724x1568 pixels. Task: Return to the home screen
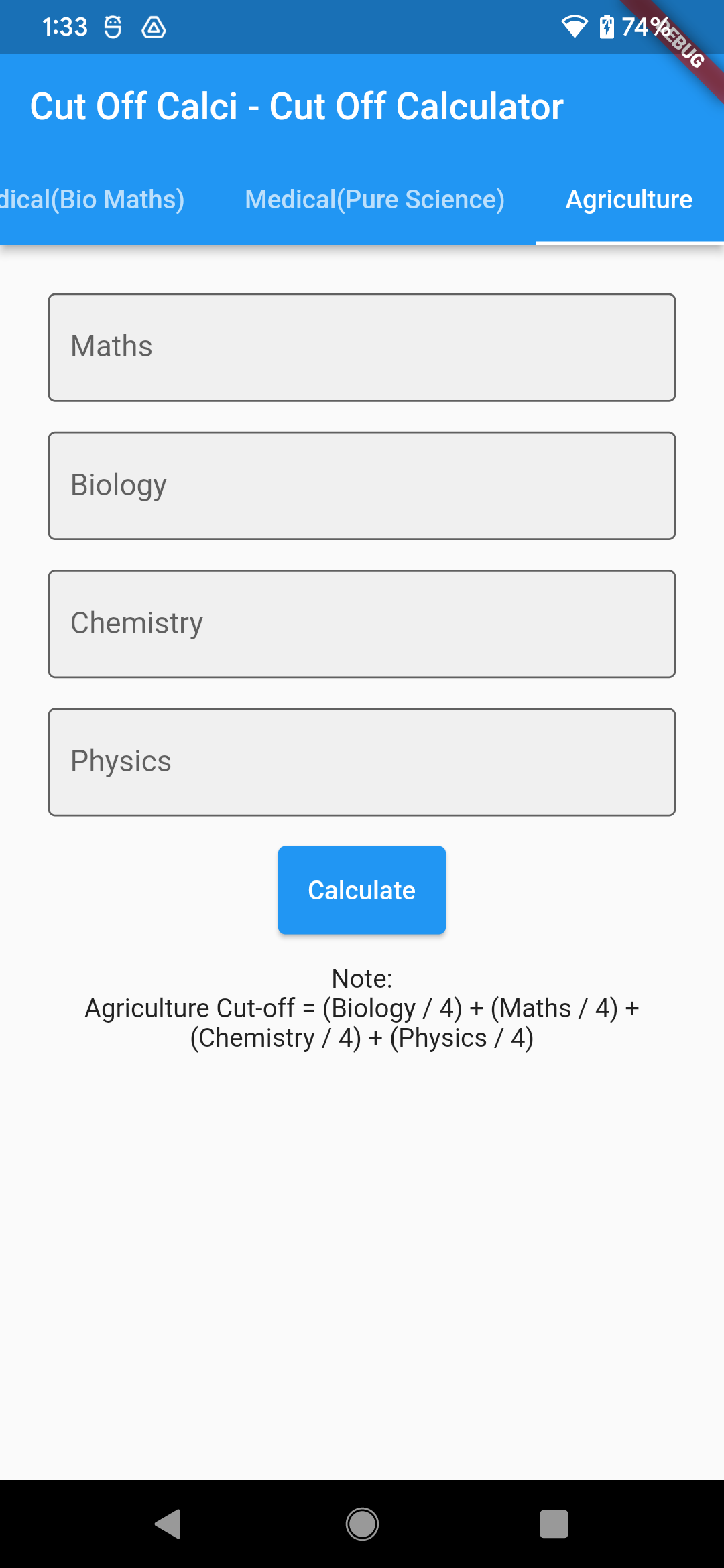pos(362,1524)
